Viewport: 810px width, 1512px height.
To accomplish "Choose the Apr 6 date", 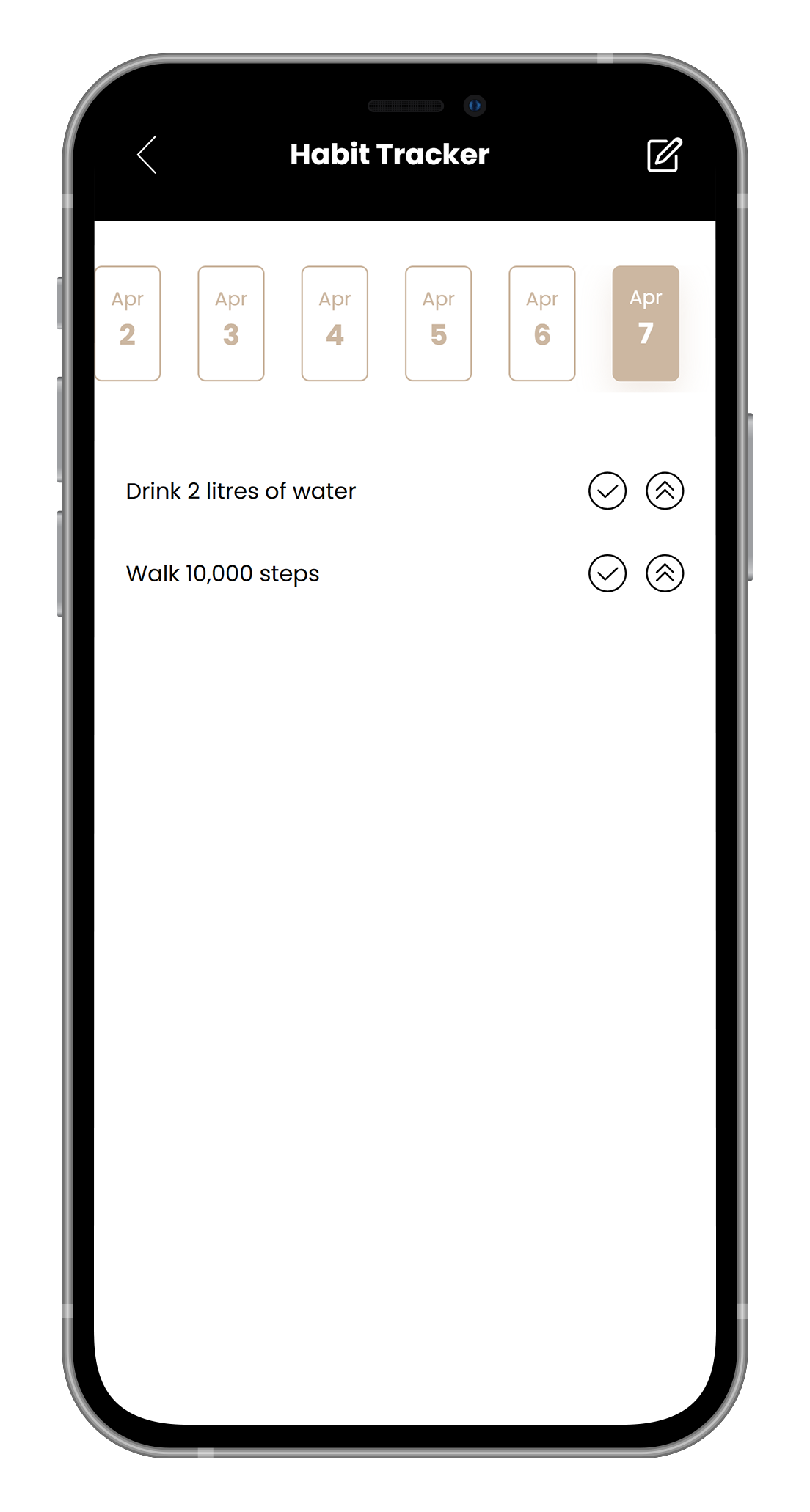I will click(541, 323).
